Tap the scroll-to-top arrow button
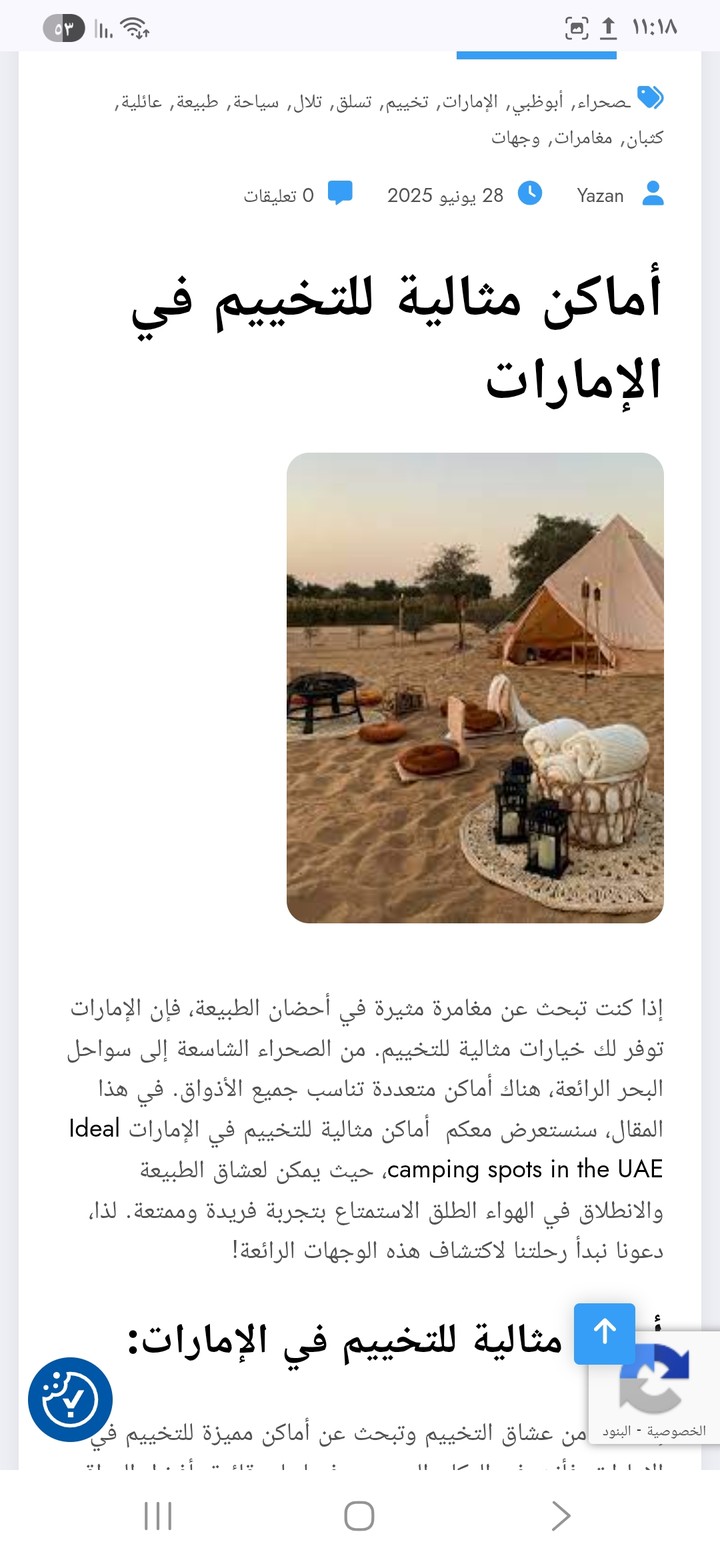This screenshot has height=1560, width=720. pyautogui.click(x=604, y=1333)
